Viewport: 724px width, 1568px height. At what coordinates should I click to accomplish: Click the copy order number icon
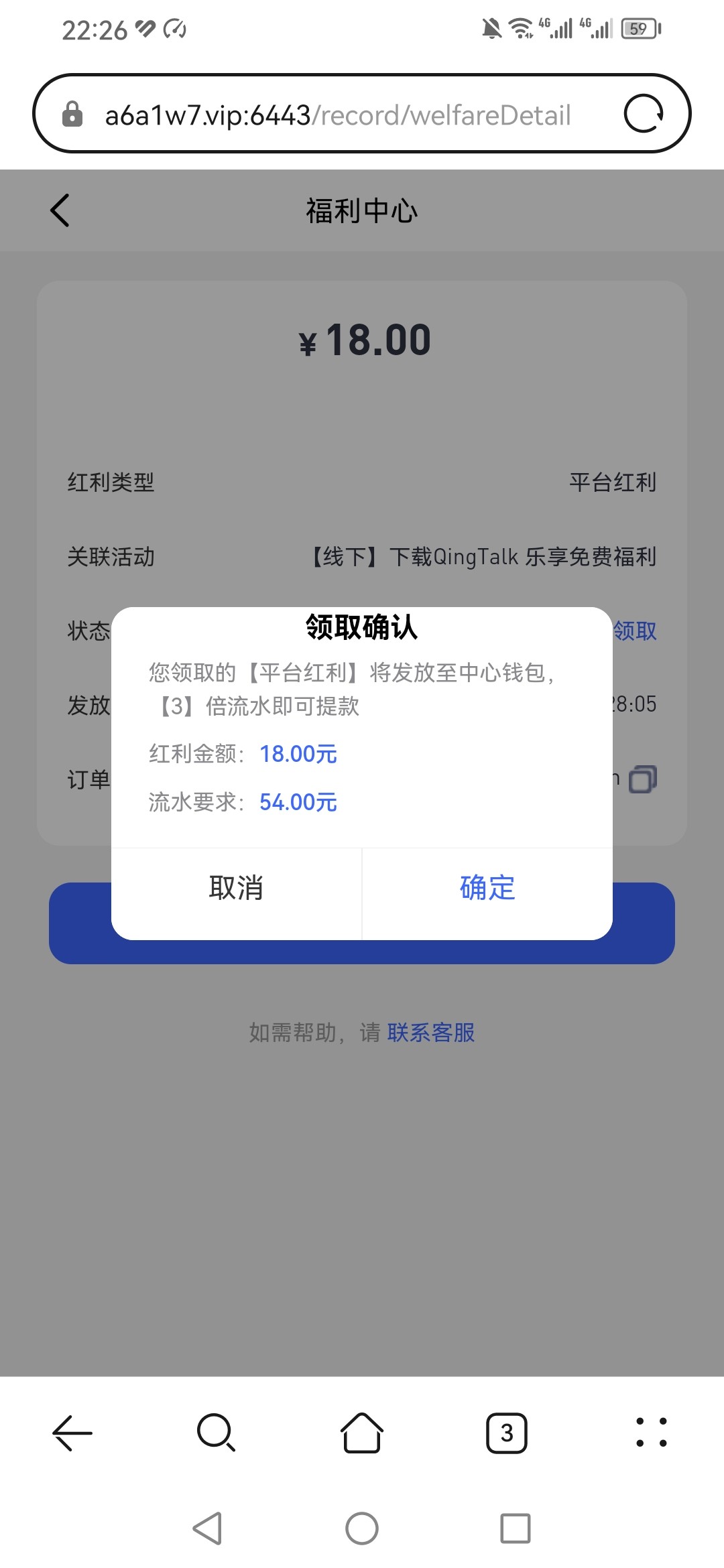coord(643,779)
